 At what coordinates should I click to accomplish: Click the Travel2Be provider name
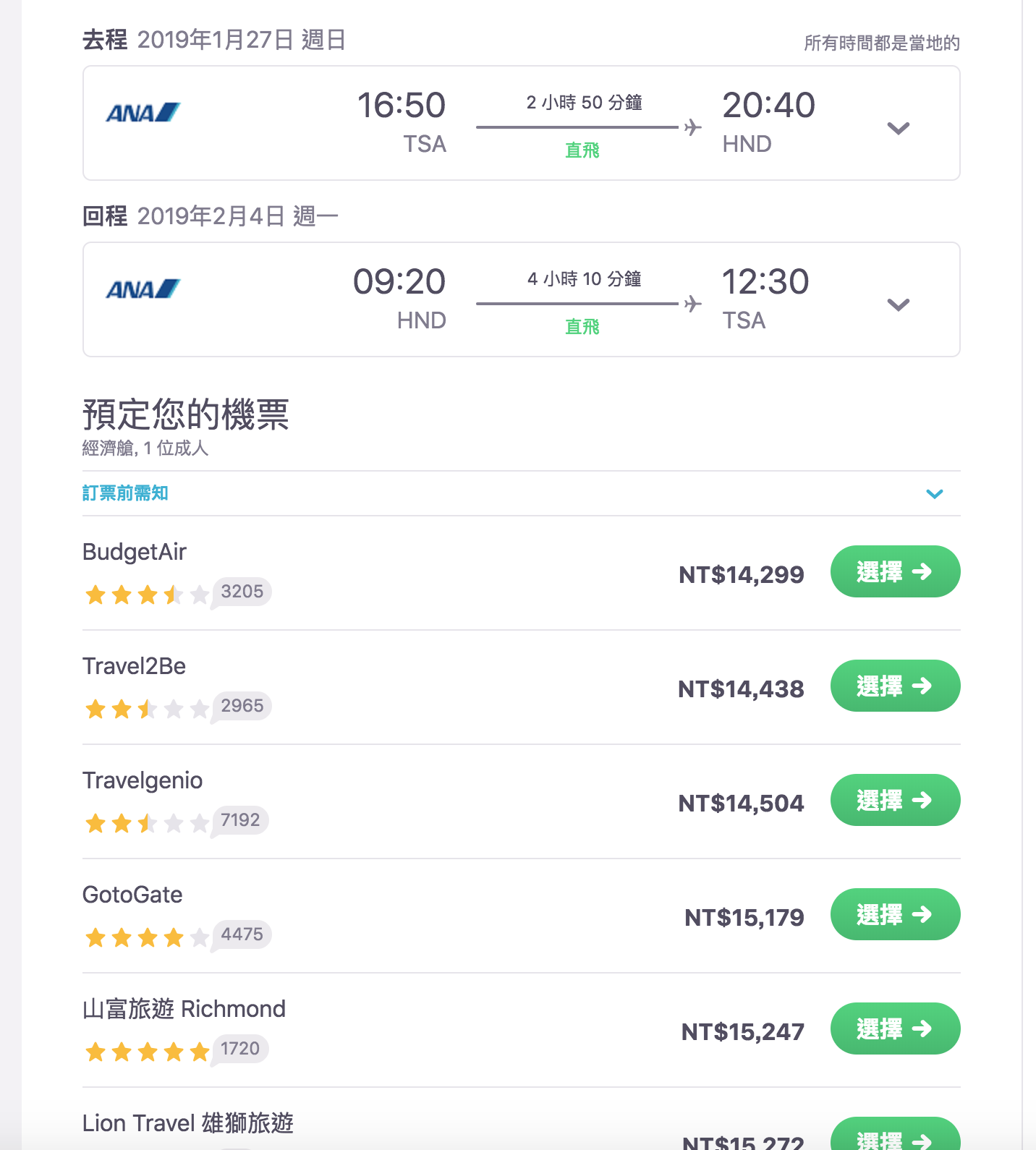[x=135, y=666]
